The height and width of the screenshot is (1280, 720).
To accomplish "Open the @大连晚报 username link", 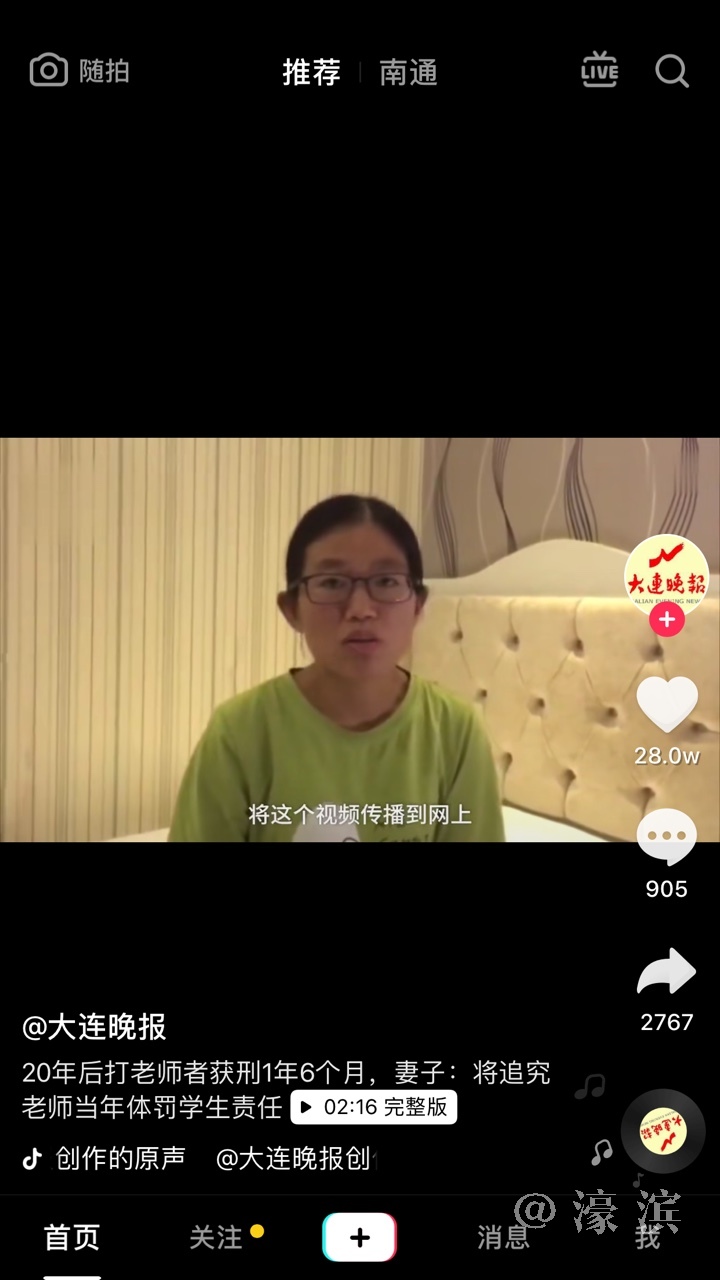I will click(x=95, y=1027).
